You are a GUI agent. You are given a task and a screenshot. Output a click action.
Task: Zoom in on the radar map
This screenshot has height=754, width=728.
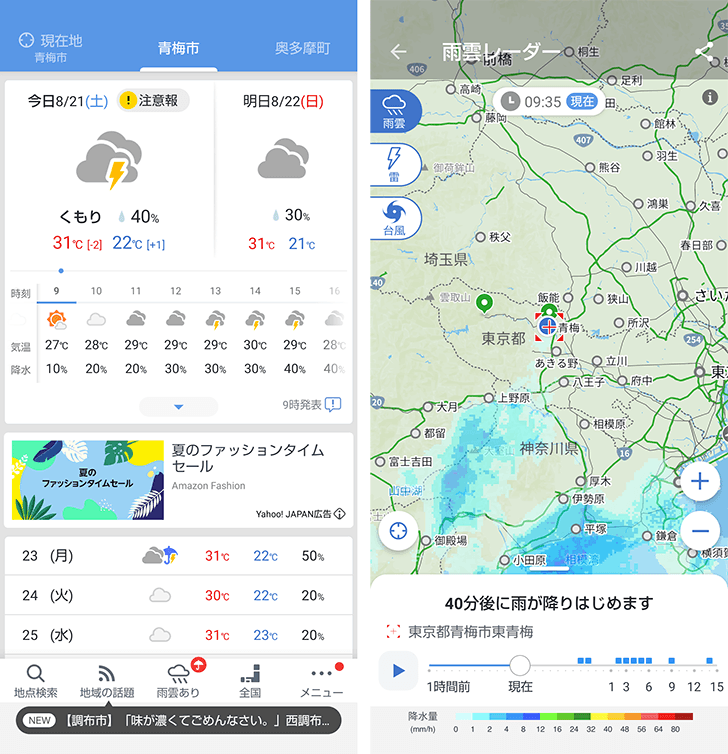pos(700,482)
